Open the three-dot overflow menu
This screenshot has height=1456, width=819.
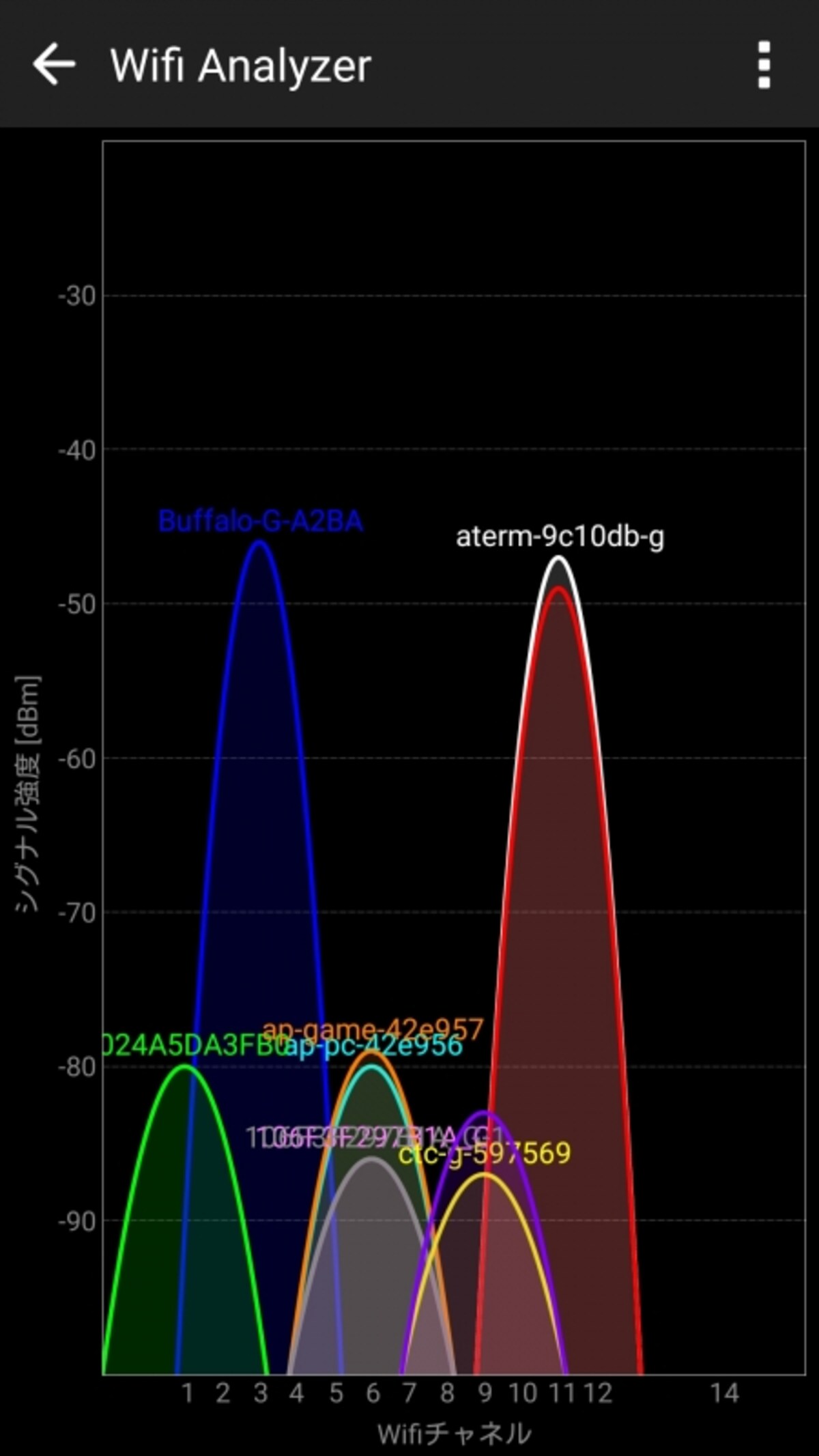(x=764, y=65)
